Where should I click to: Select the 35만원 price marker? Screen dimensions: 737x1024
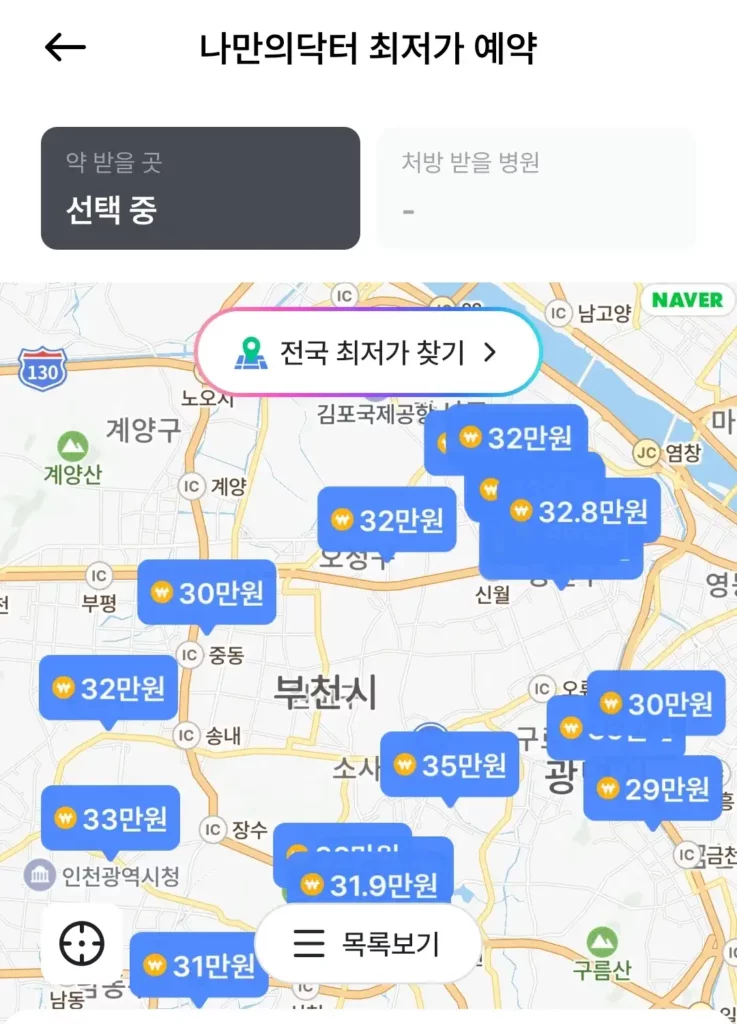pyautogui.click(x=449, y=764)
